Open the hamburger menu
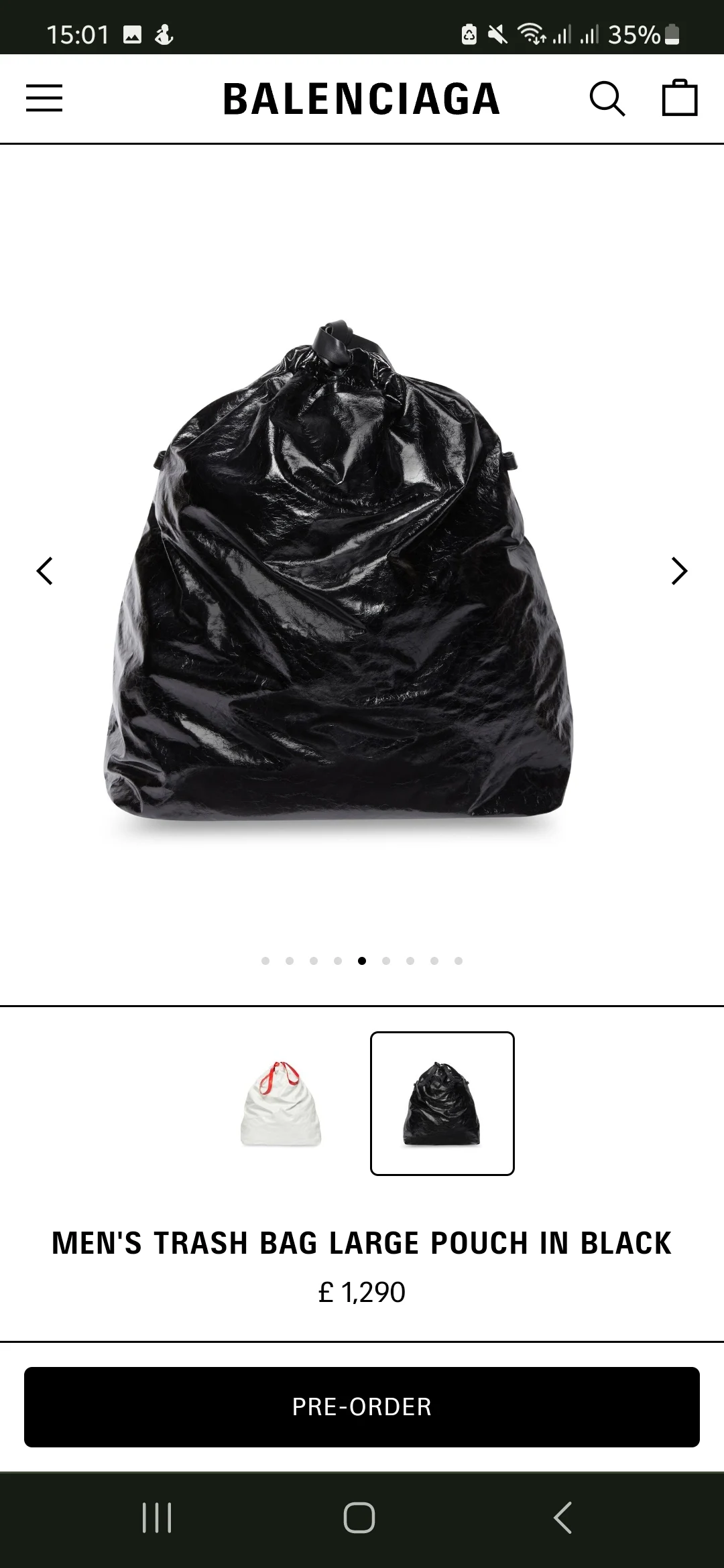 pyautogui.click(x=44, y=99)
